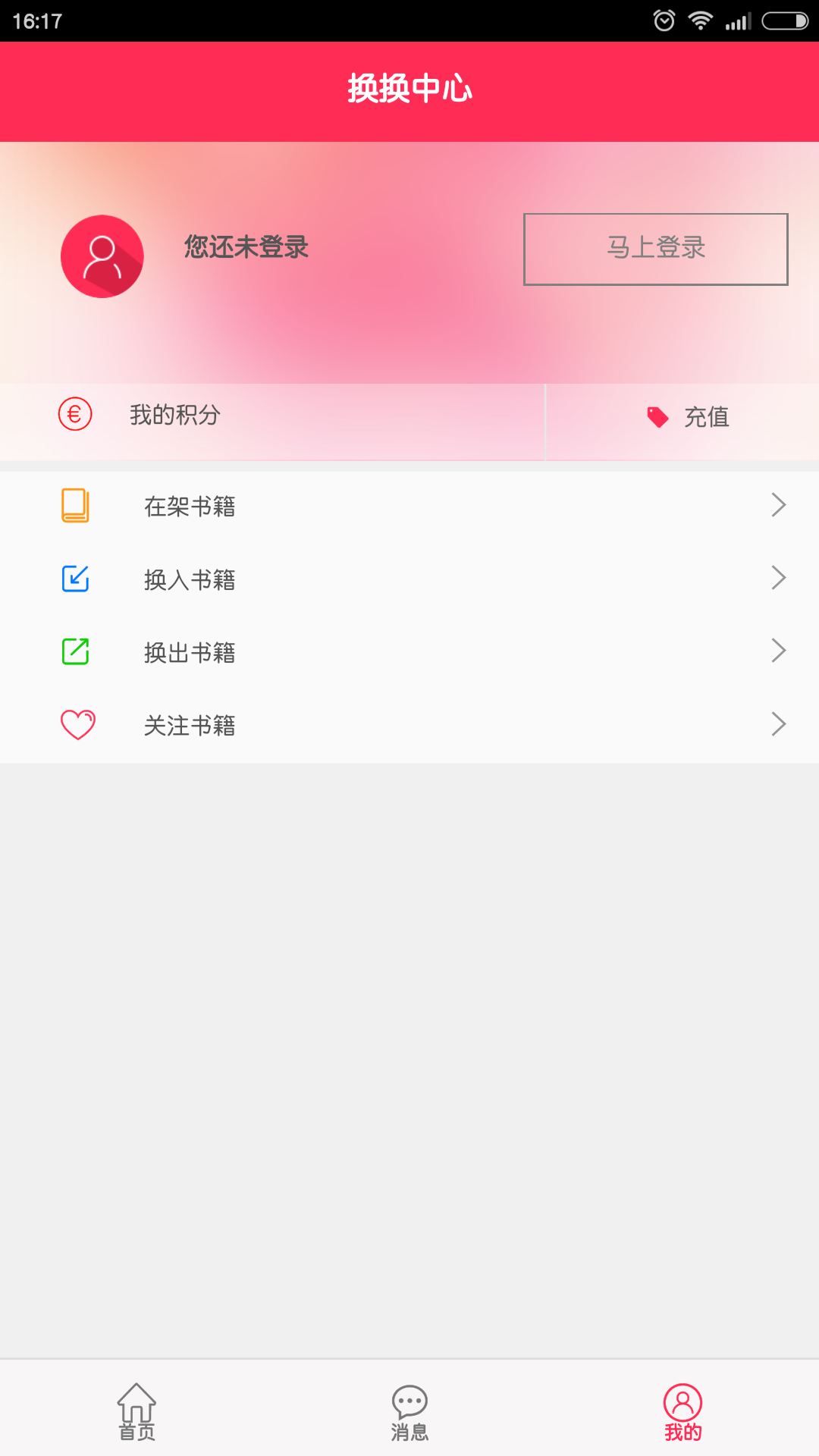View my points on 我的积分

pos(174,414)
